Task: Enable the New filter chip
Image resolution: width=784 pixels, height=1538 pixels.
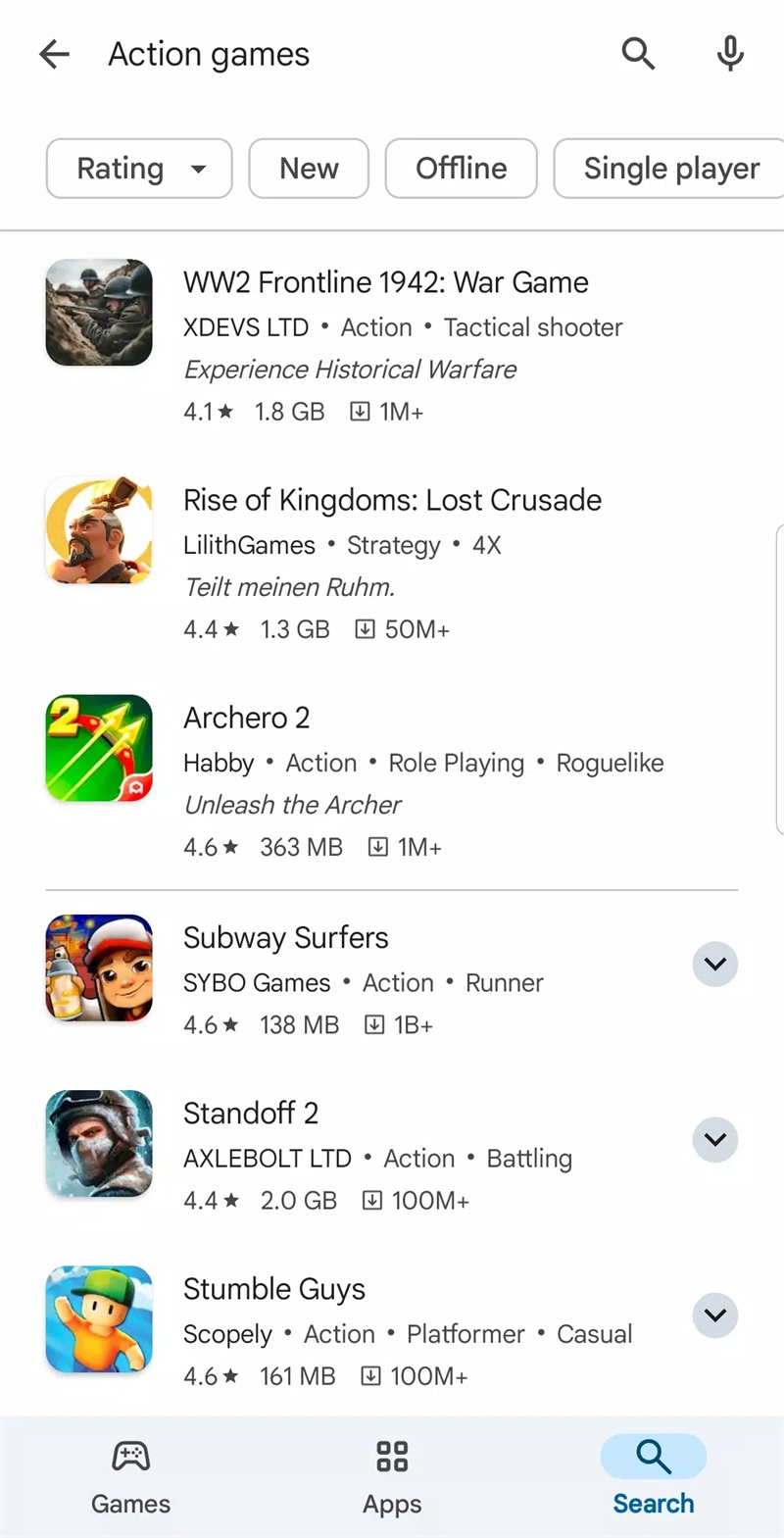Action: tap(308, 169)
